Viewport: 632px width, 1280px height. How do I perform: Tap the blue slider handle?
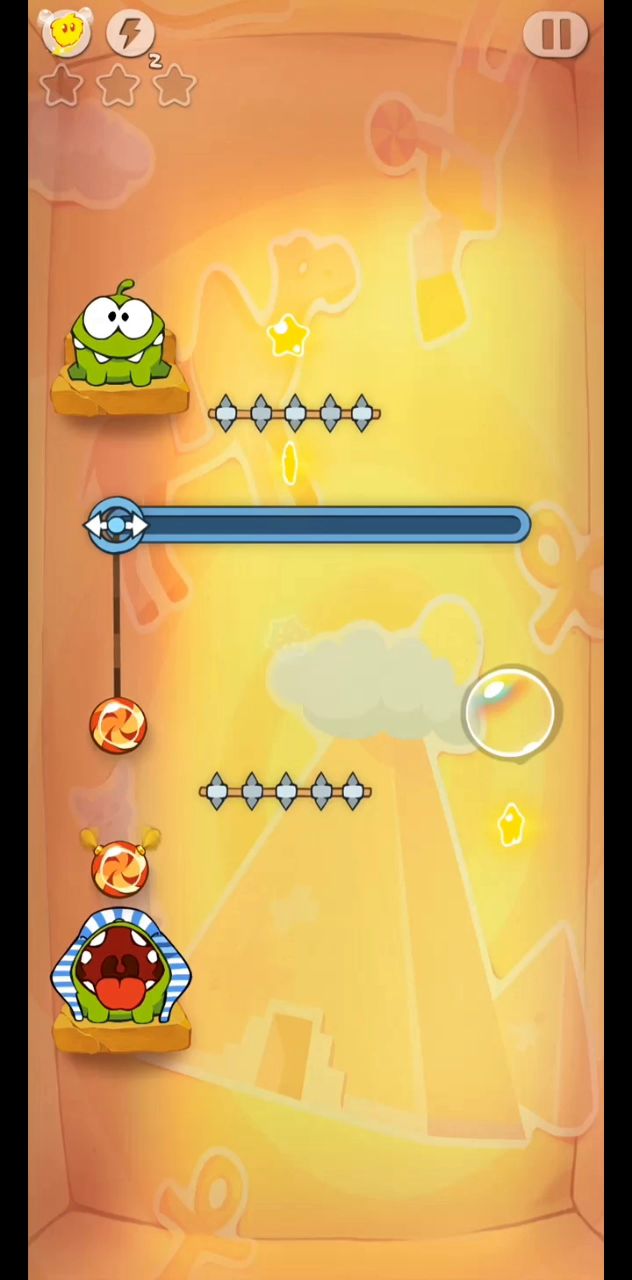point(116,525)
